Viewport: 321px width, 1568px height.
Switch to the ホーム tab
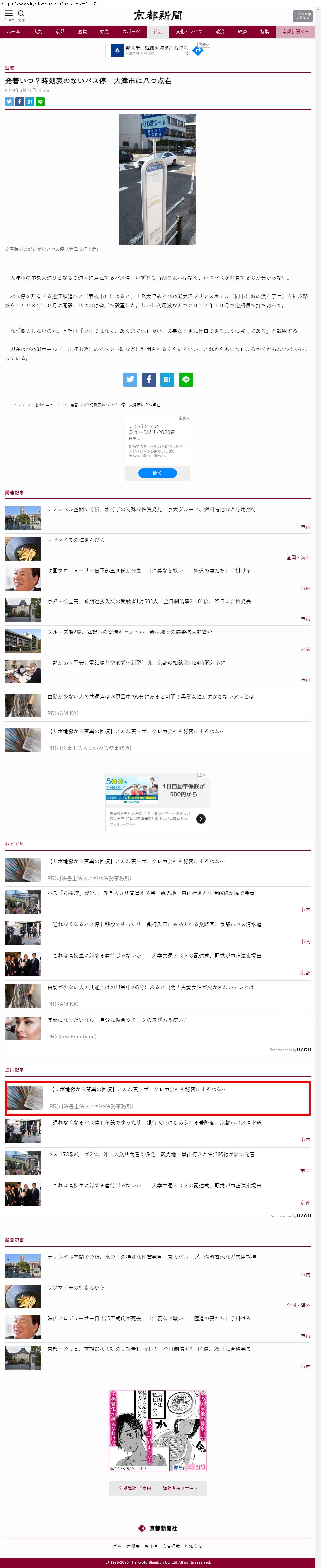pos(13,32)
